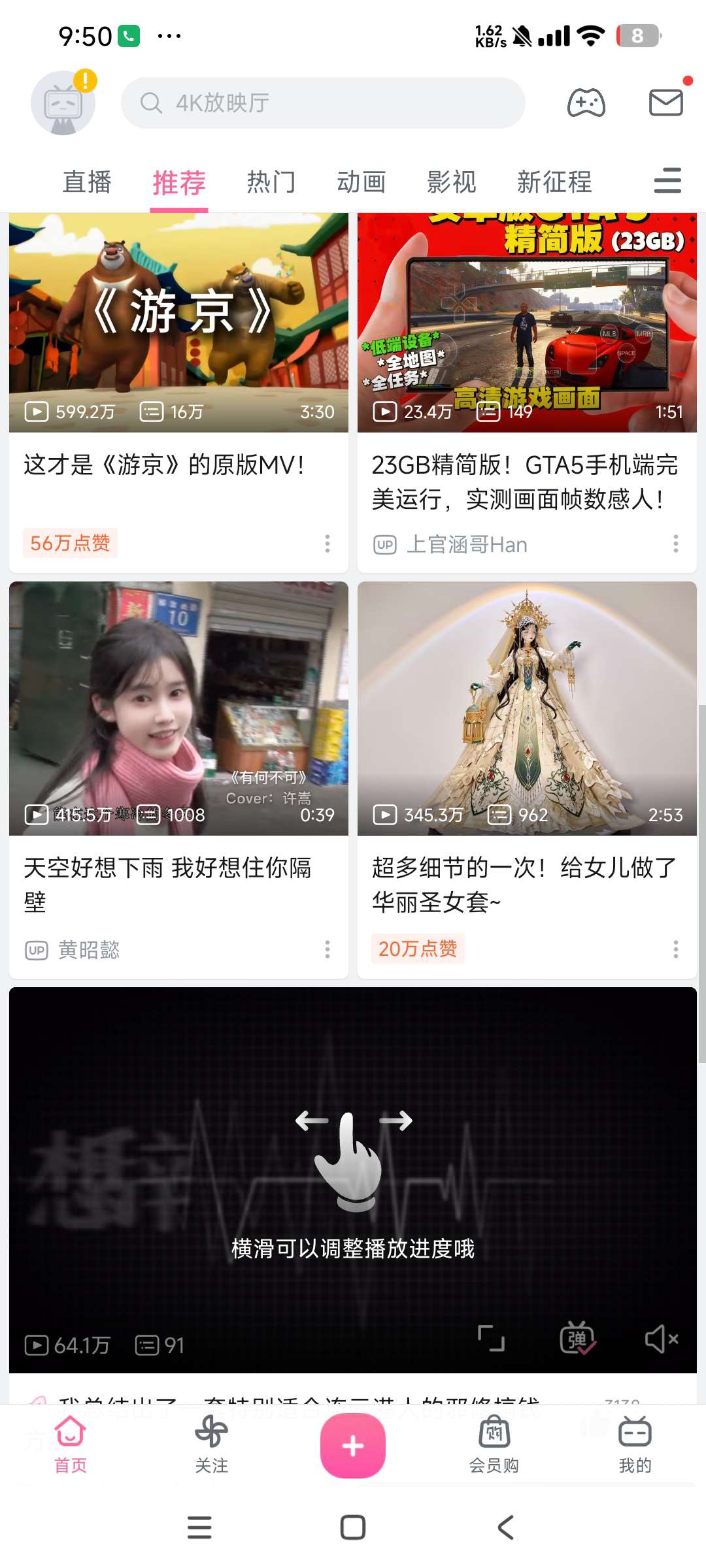Play the 《游京》原版MV video

178,323
